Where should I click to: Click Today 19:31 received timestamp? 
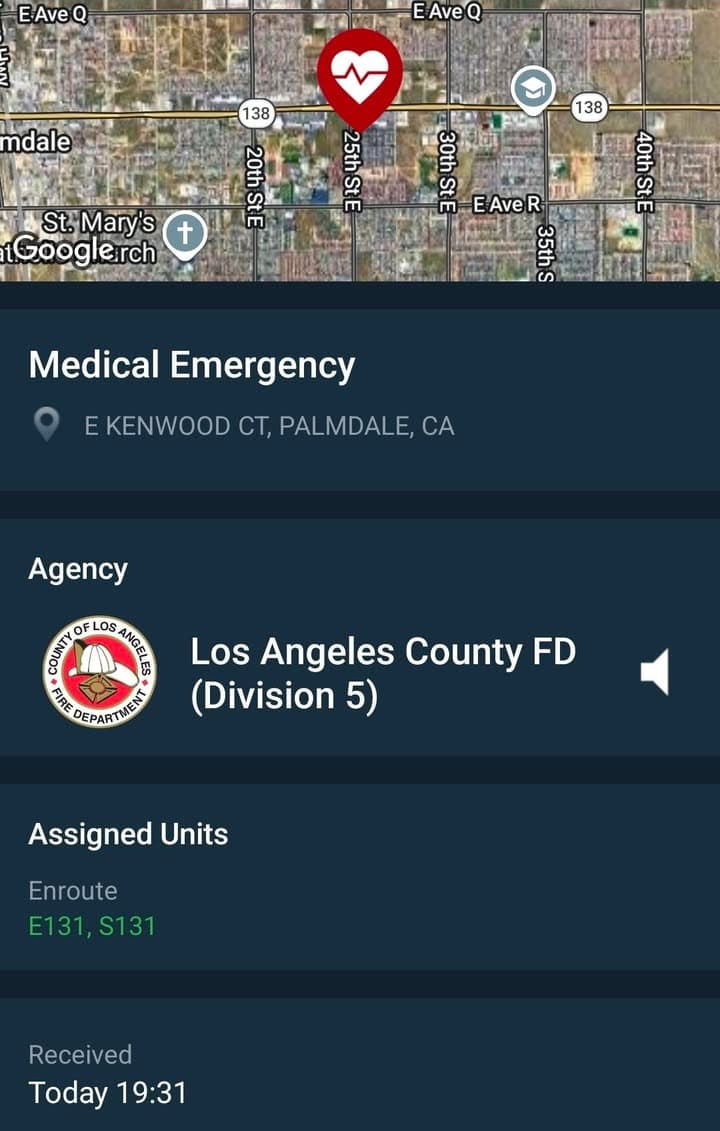coord(108,1093)
